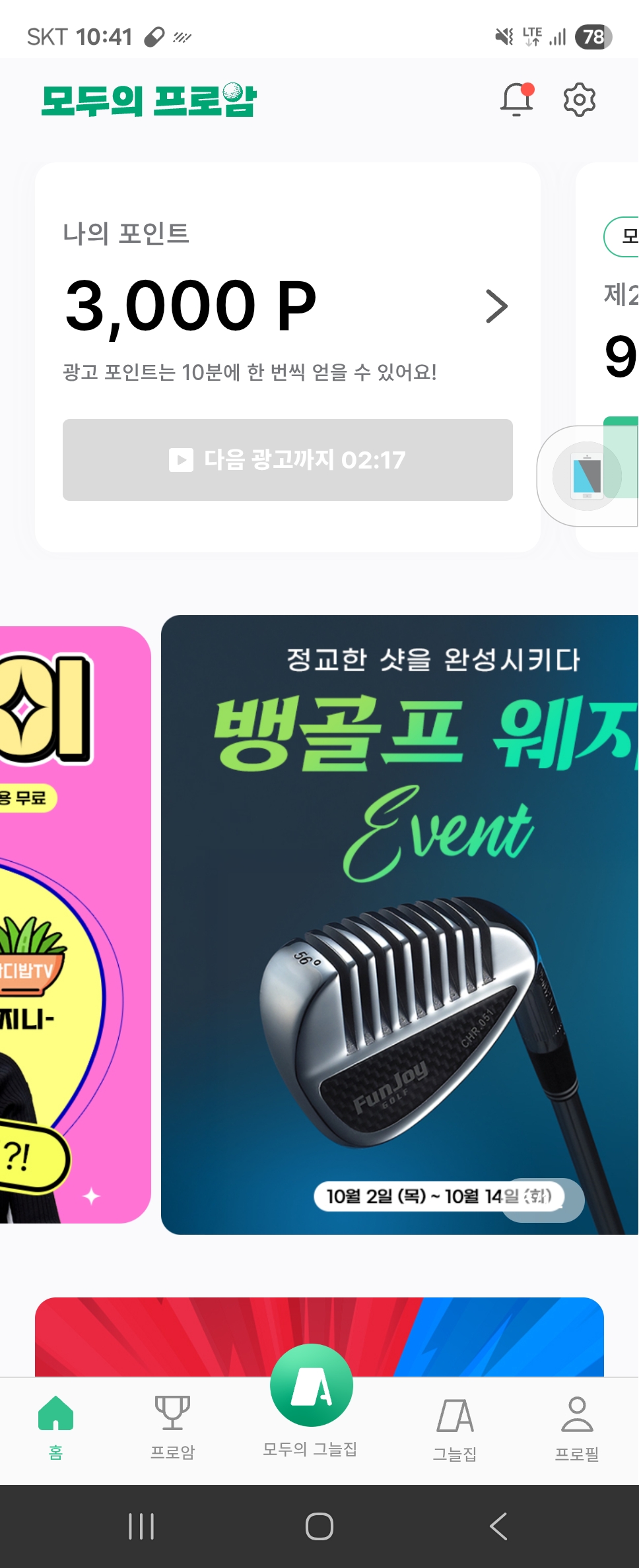Tap the floating phone screen icon
This screenshot has height=1568, width=639.
[x=586, y=476]
